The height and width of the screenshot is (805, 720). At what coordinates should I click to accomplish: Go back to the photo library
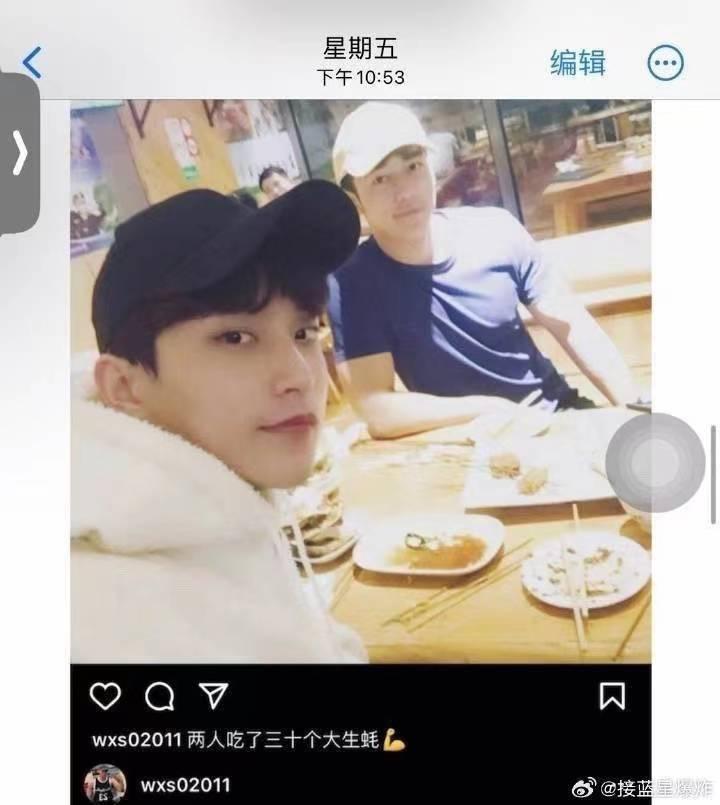[x=32, y=62]
